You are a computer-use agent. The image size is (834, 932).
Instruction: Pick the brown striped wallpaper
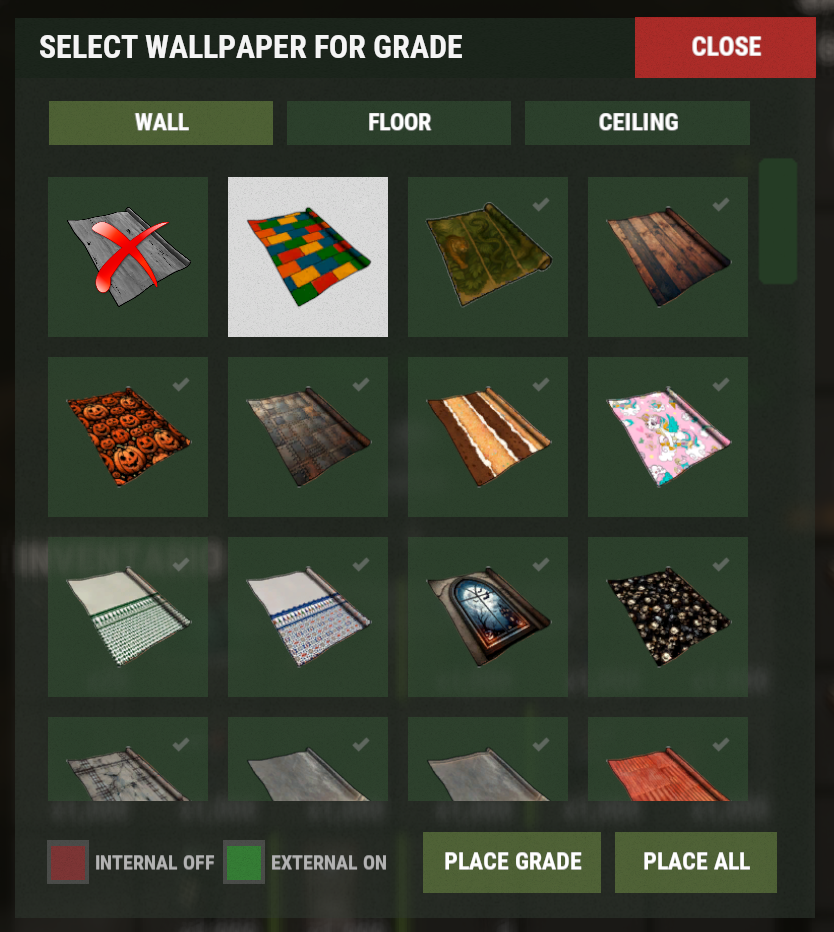tap(488, 437)
